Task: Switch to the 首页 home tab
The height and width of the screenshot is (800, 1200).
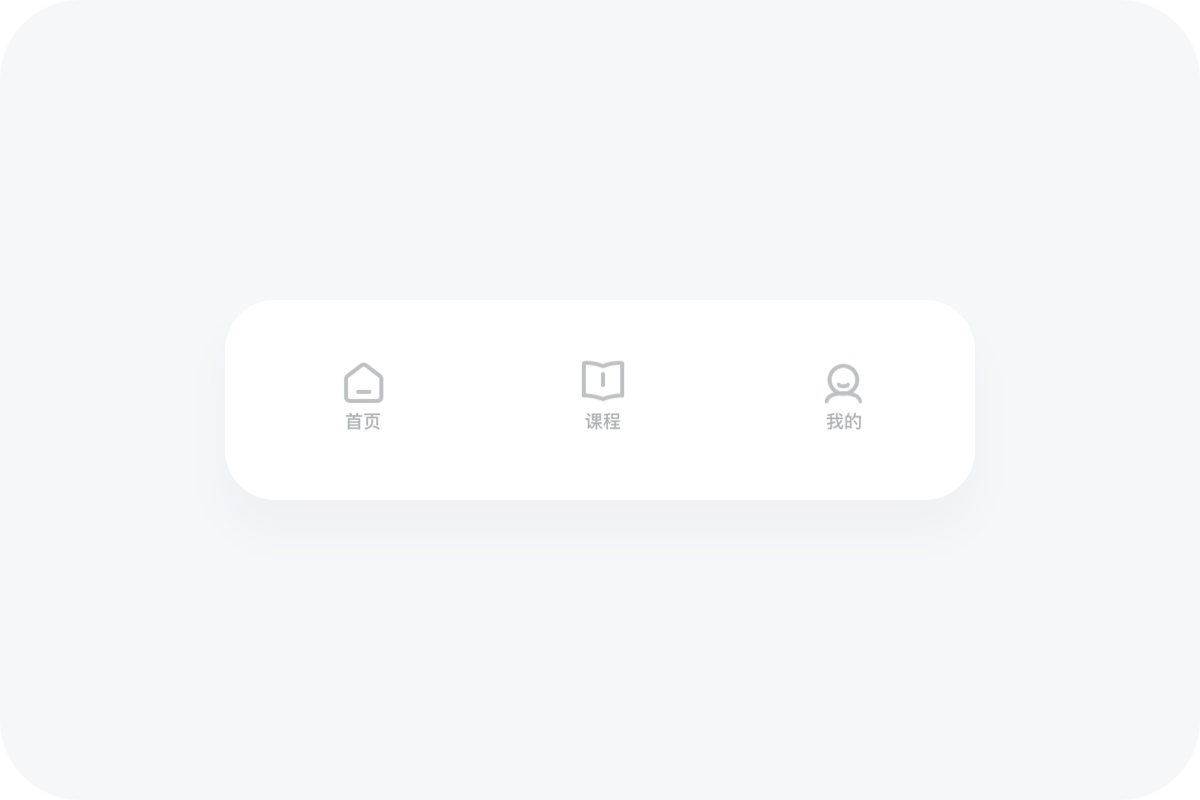Action: point(363,396)
